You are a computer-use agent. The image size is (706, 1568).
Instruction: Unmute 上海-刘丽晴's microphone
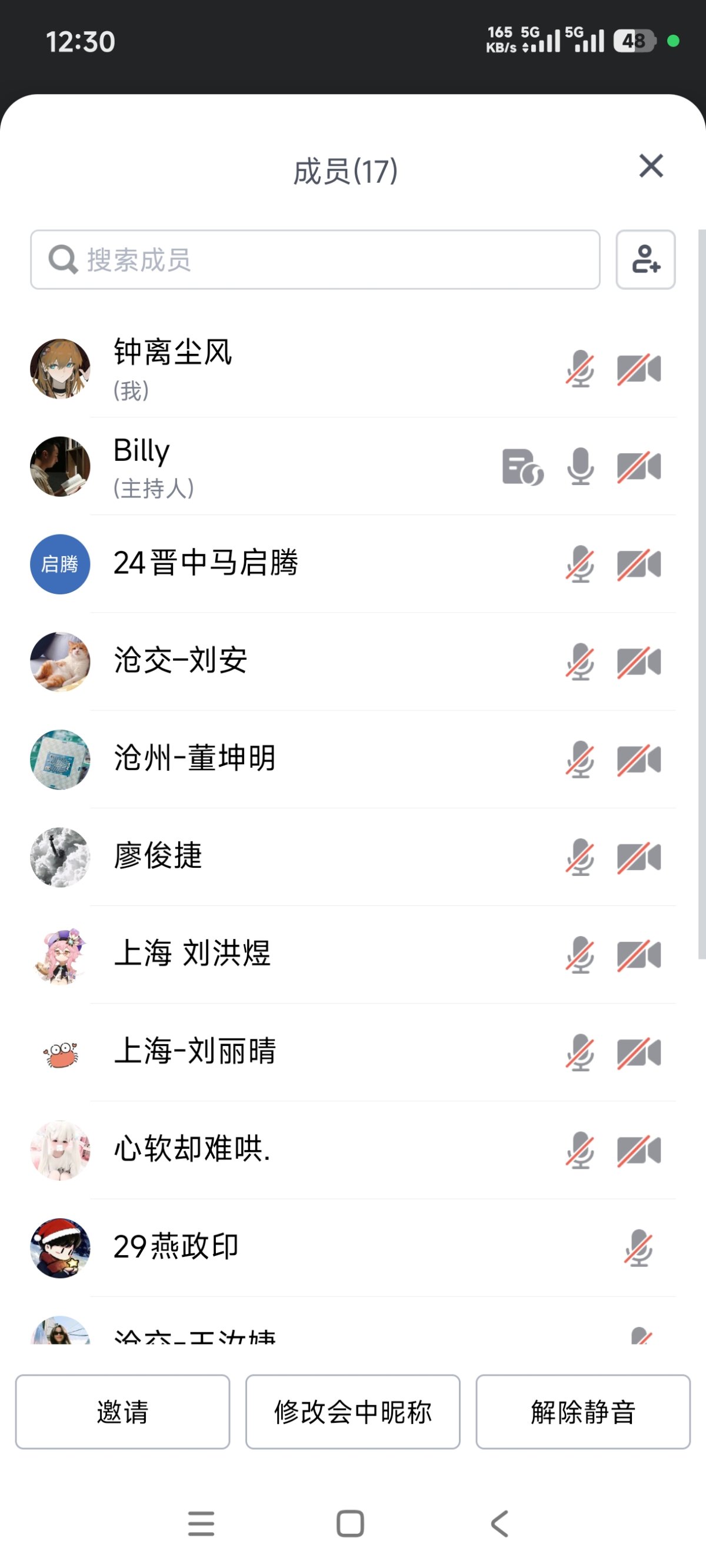(x=580, y=1052)
